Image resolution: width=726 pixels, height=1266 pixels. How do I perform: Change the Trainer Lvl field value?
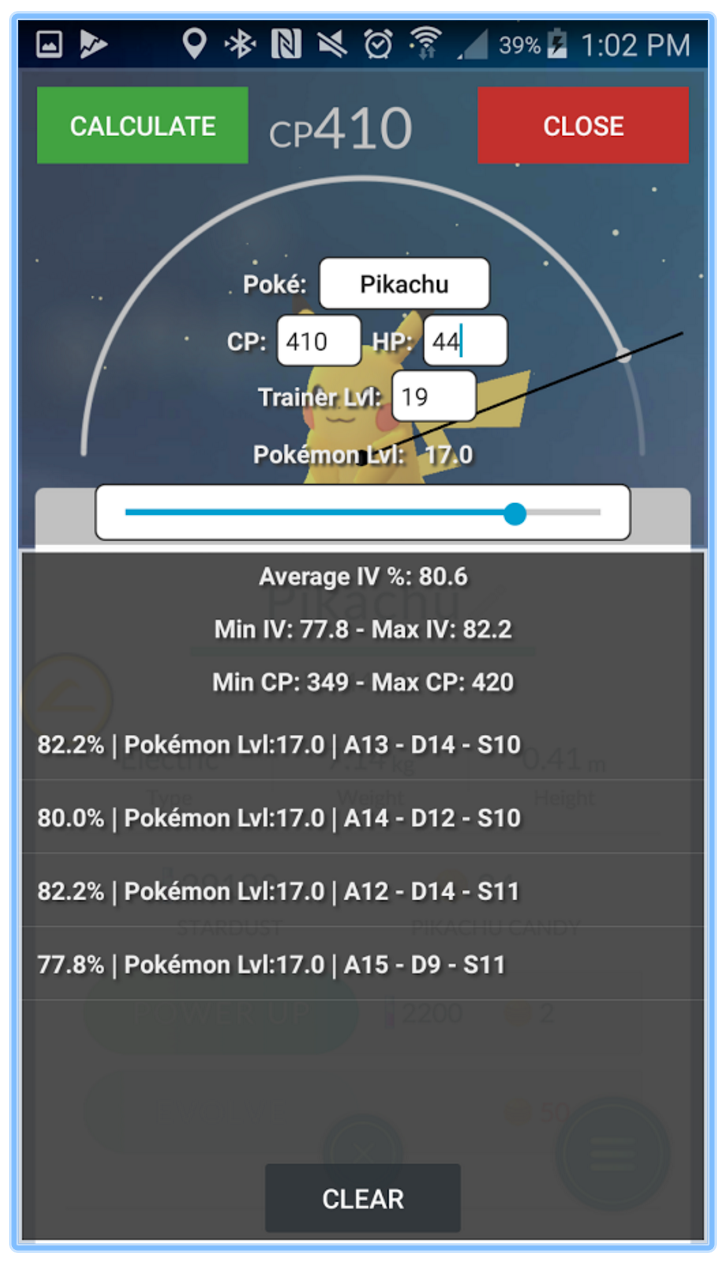point(433,397)
